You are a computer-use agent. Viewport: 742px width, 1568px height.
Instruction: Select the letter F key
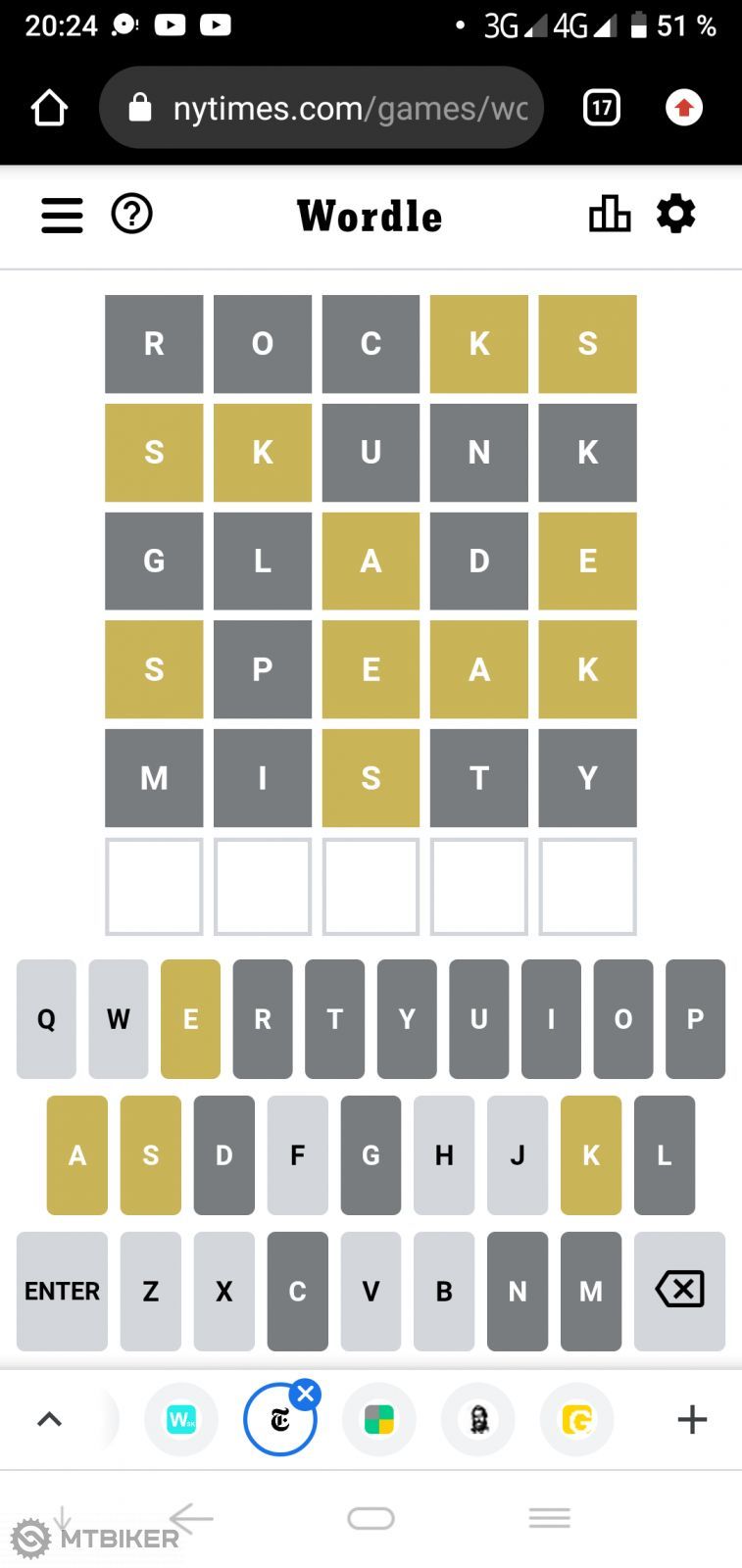(x=297, y=1155)
